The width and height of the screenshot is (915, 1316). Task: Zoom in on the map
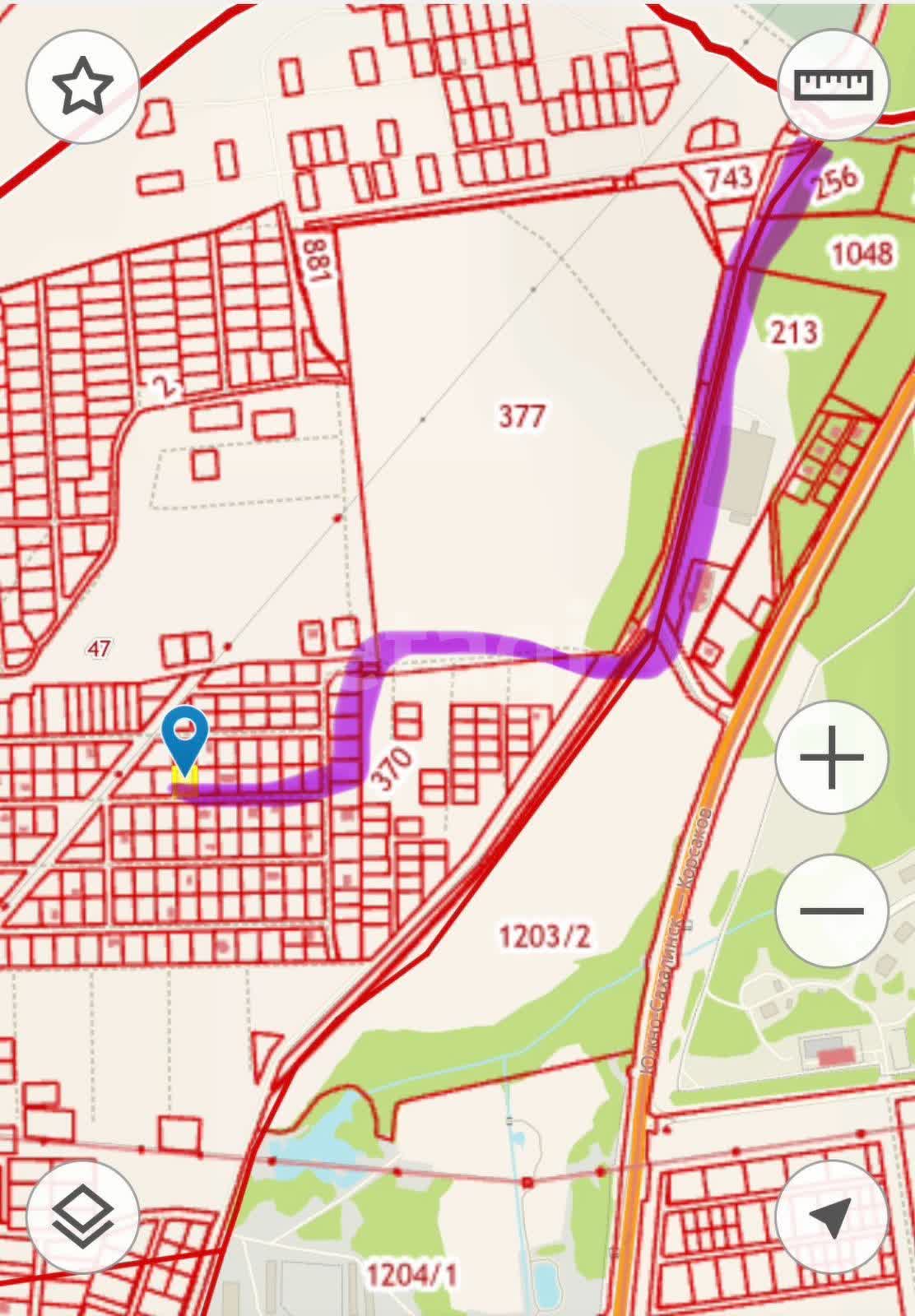click(x=832, y=757)
